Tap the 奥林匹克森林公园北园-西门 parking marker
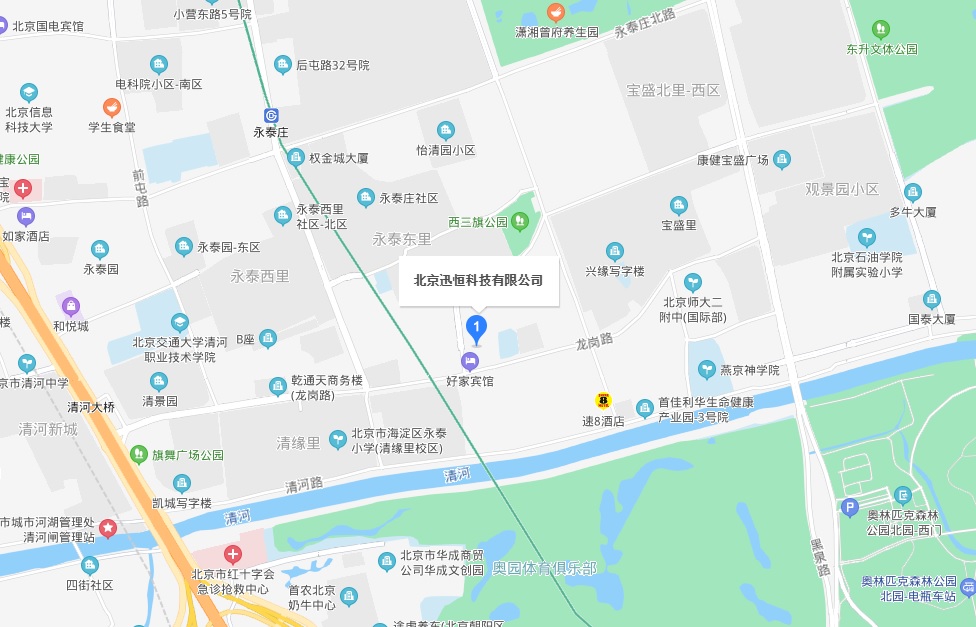 (x=850, y=507)
